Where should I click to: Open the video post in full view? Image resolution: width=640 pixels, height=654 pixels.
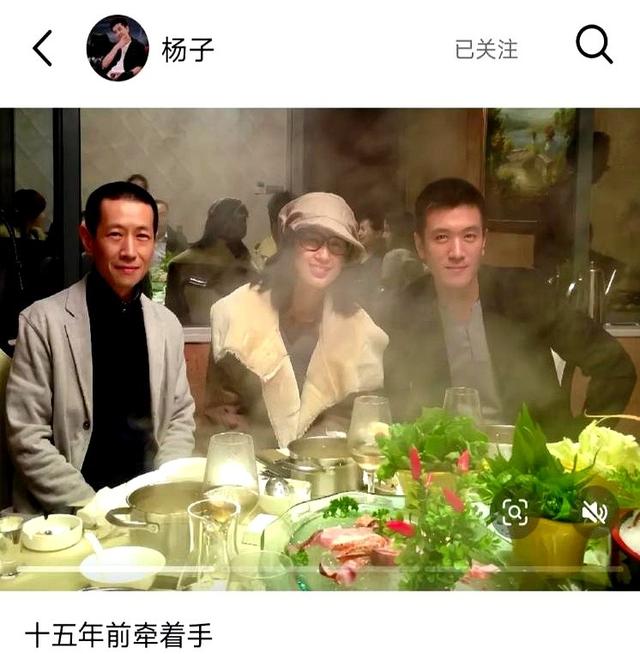(320, 340)
